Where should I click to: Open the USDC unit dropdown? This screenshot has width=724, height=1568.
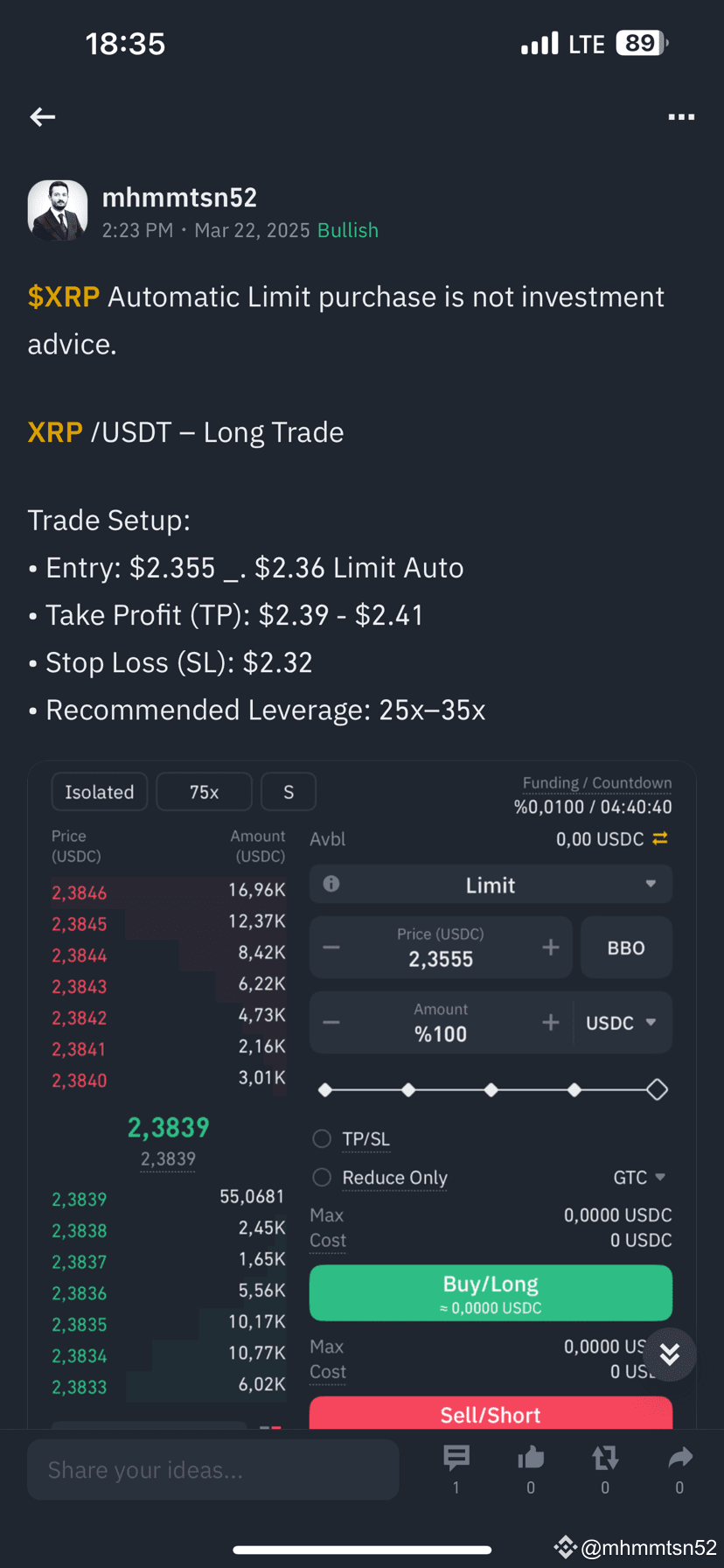point(622,1022)
